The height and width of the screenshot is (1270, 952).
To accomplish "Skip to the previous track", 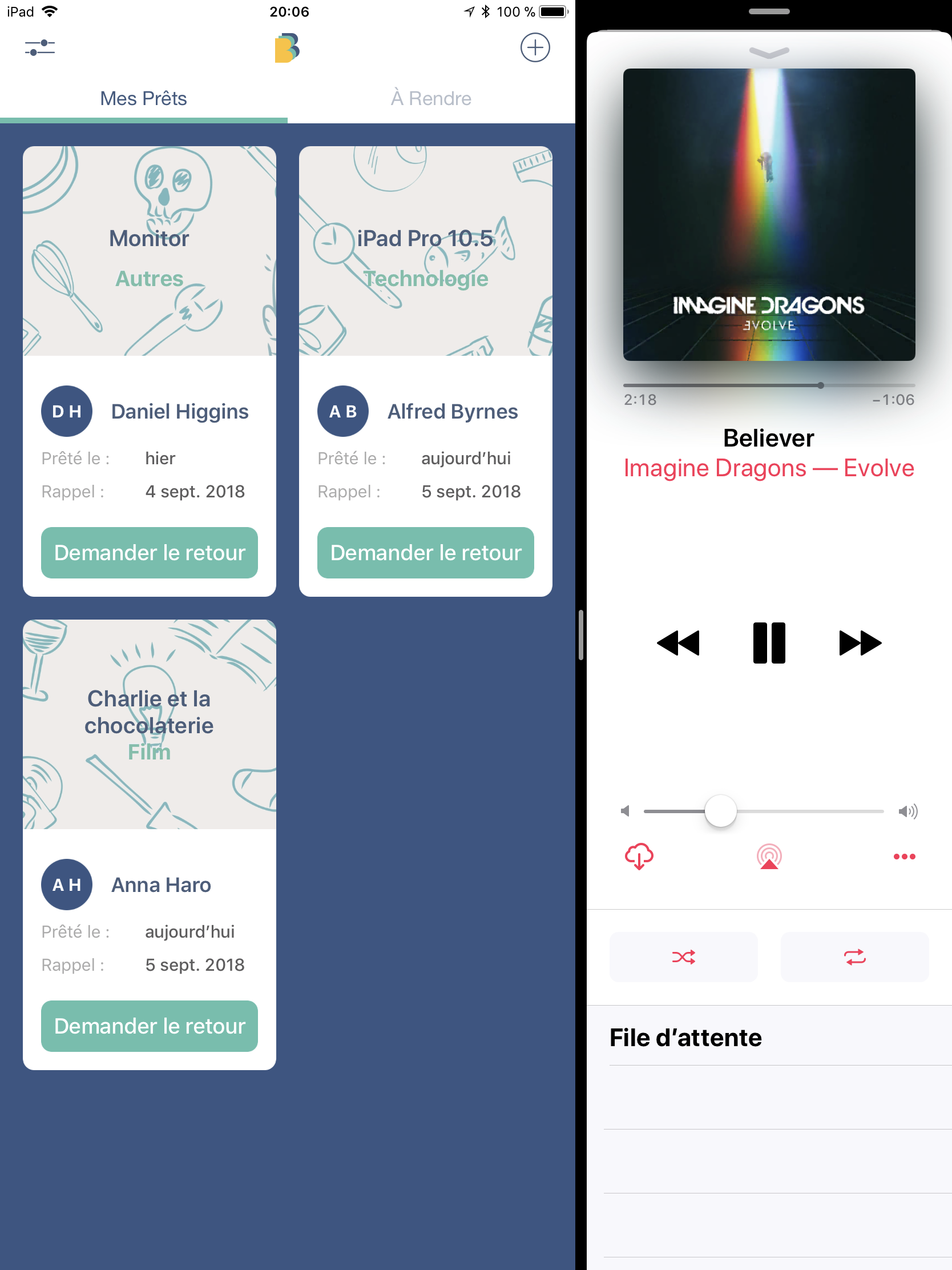I will (678, 642).
